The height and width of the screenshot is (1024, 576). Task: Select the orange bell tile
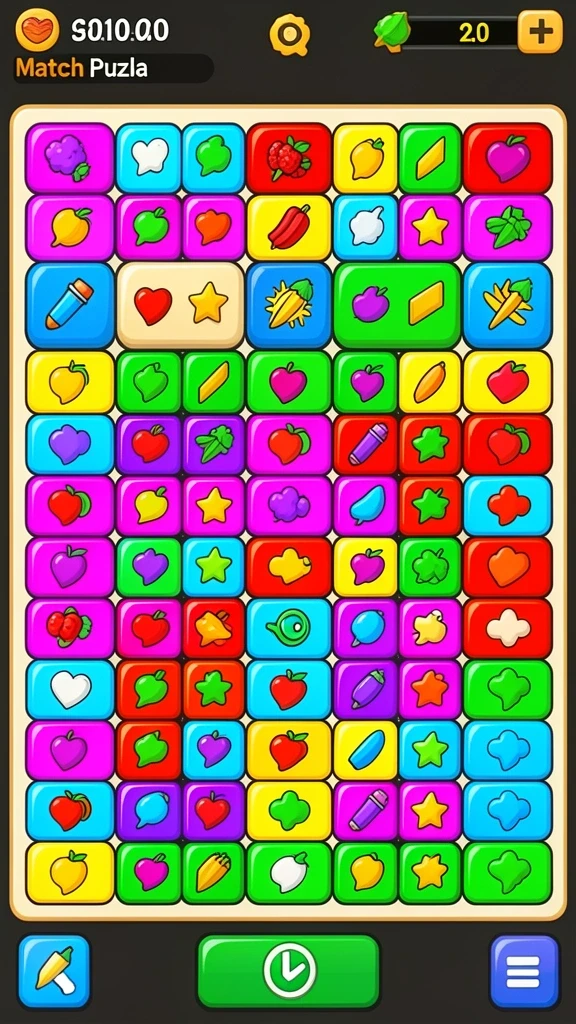[x=214, y=630]
